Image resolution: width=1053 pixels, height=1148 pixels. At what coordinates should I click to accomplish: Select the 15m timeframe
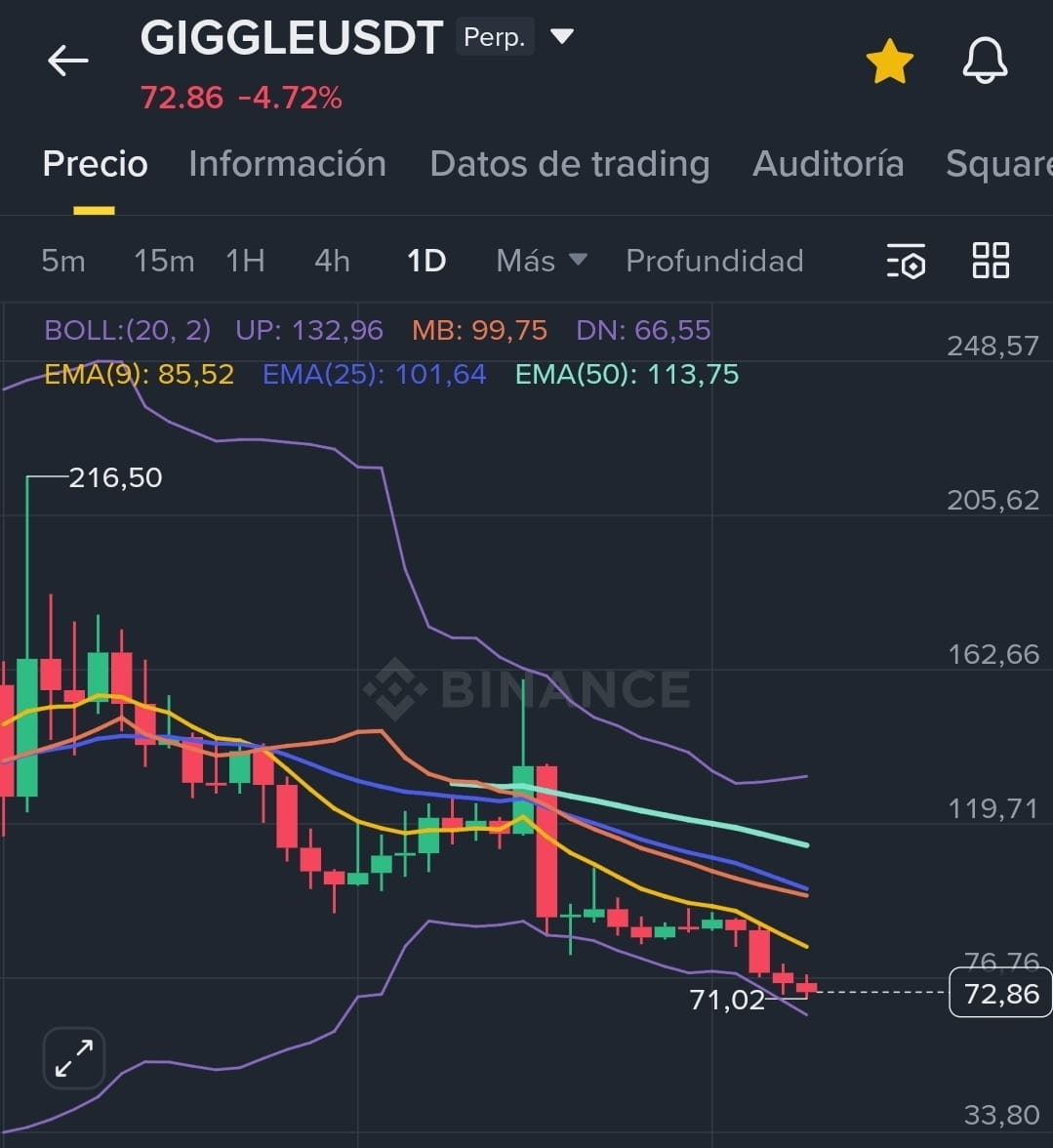click(x=164, y=261)
